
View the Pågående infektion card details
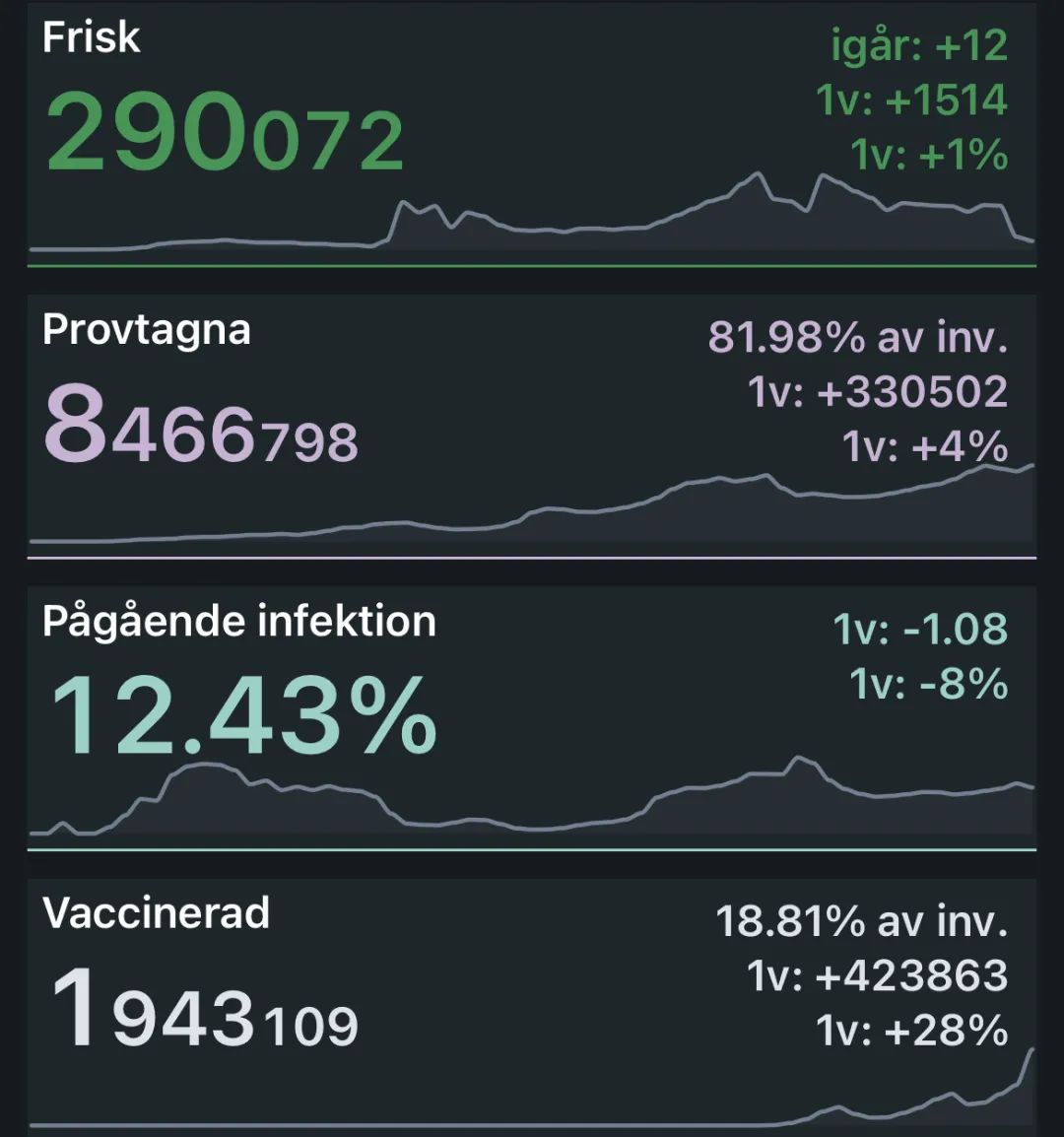532,714
